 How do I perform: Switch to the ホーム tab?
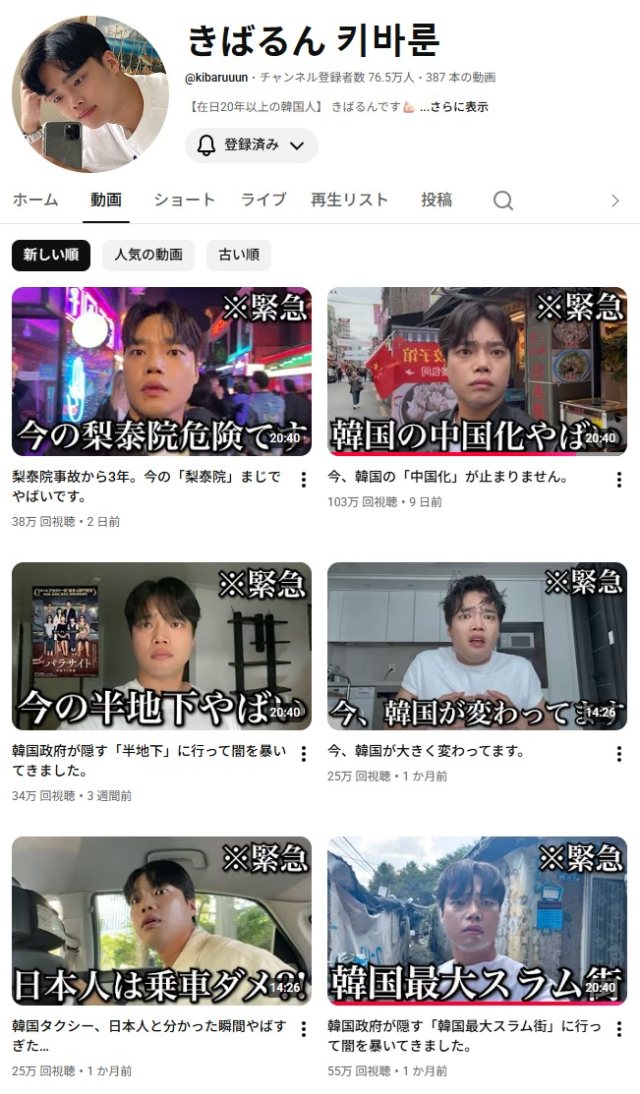coord(35,200)
